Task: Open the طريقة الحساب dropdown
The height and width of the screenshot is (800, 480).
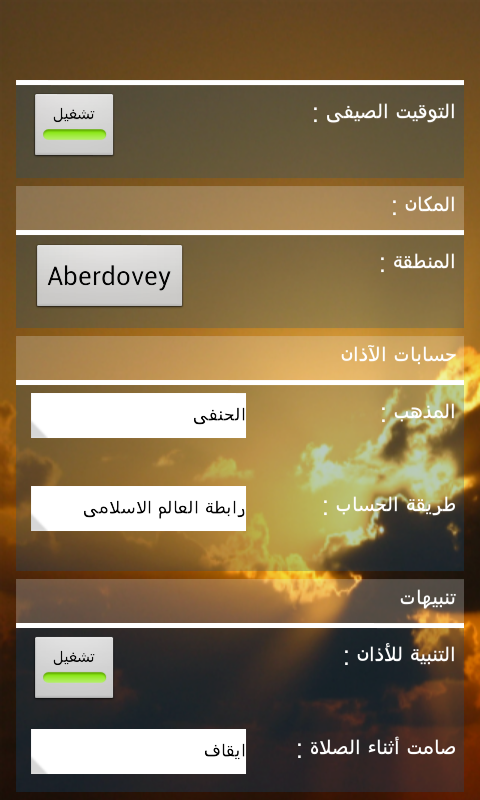Action: point(138,508)
